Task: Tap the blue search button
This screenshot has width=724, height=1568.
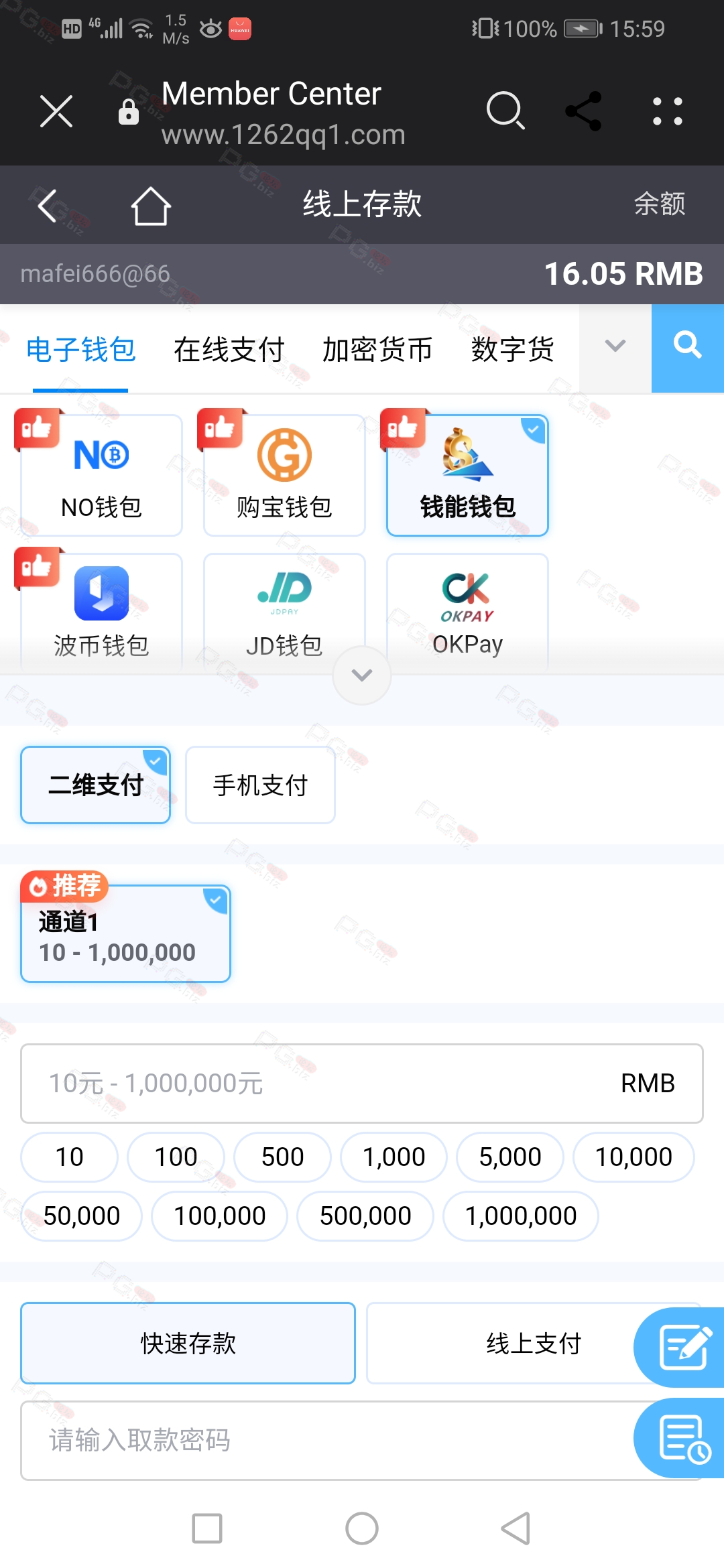Action: point(687,346)
